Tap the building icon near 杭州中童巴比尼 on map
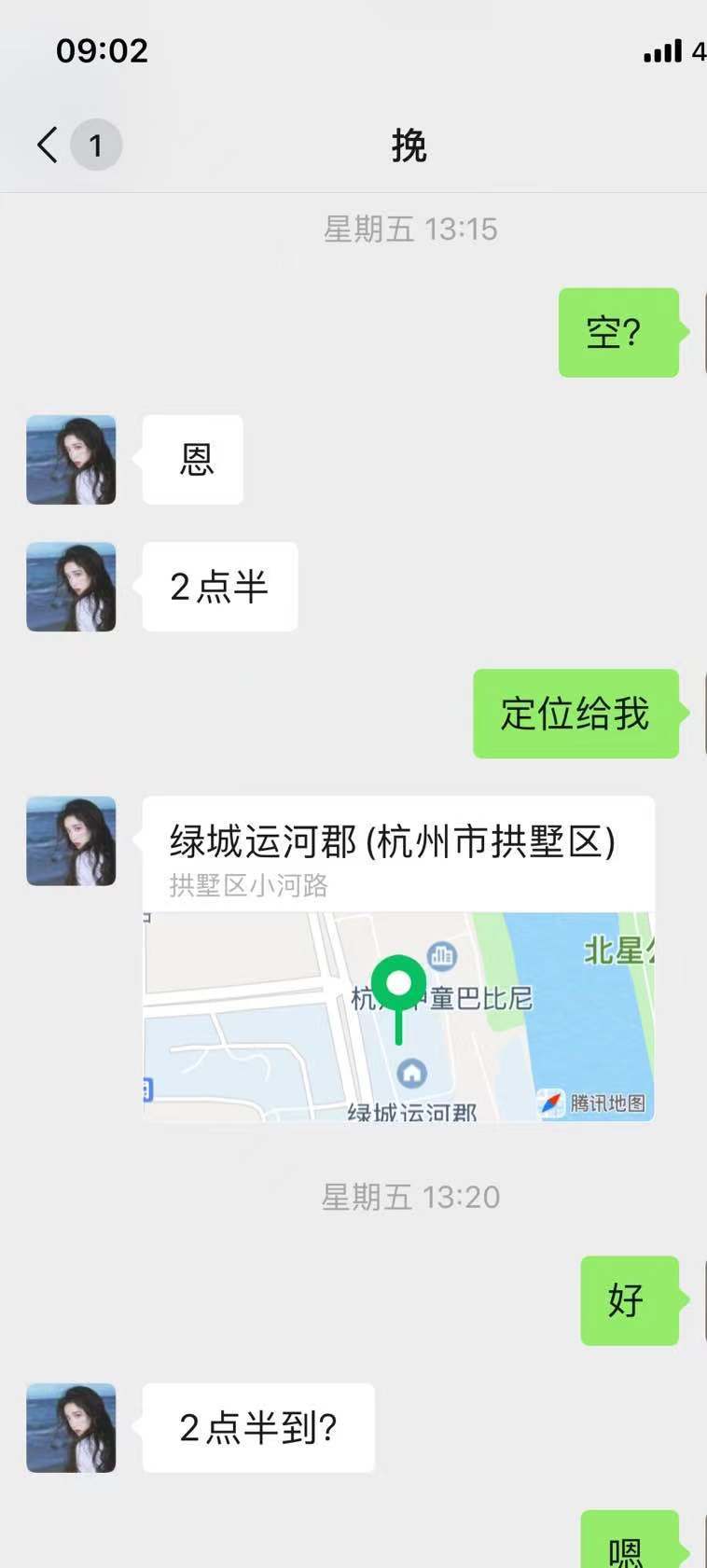Viewport: 707px width, 1568px height. tap(441, 956)
